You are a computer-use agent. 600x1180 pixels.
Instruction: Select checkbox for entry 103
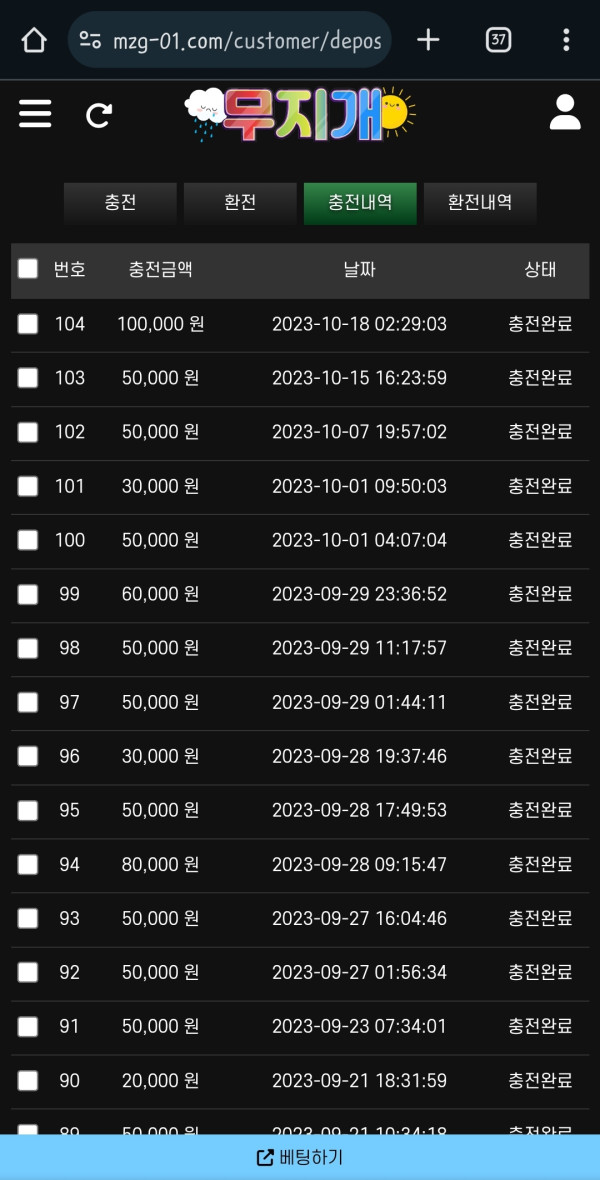(x=28, y=379)
